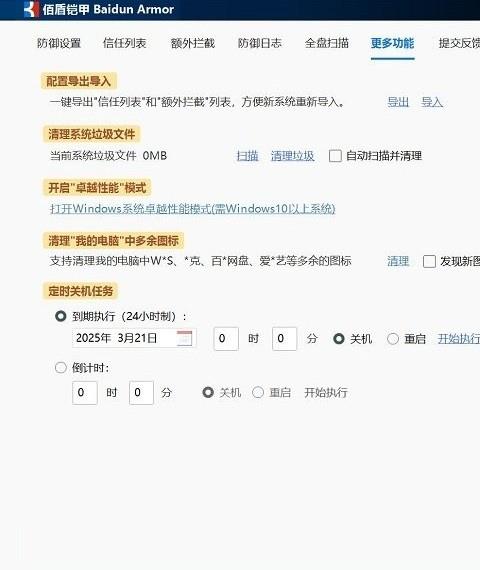Select the 到期执行 radio option

61,316
